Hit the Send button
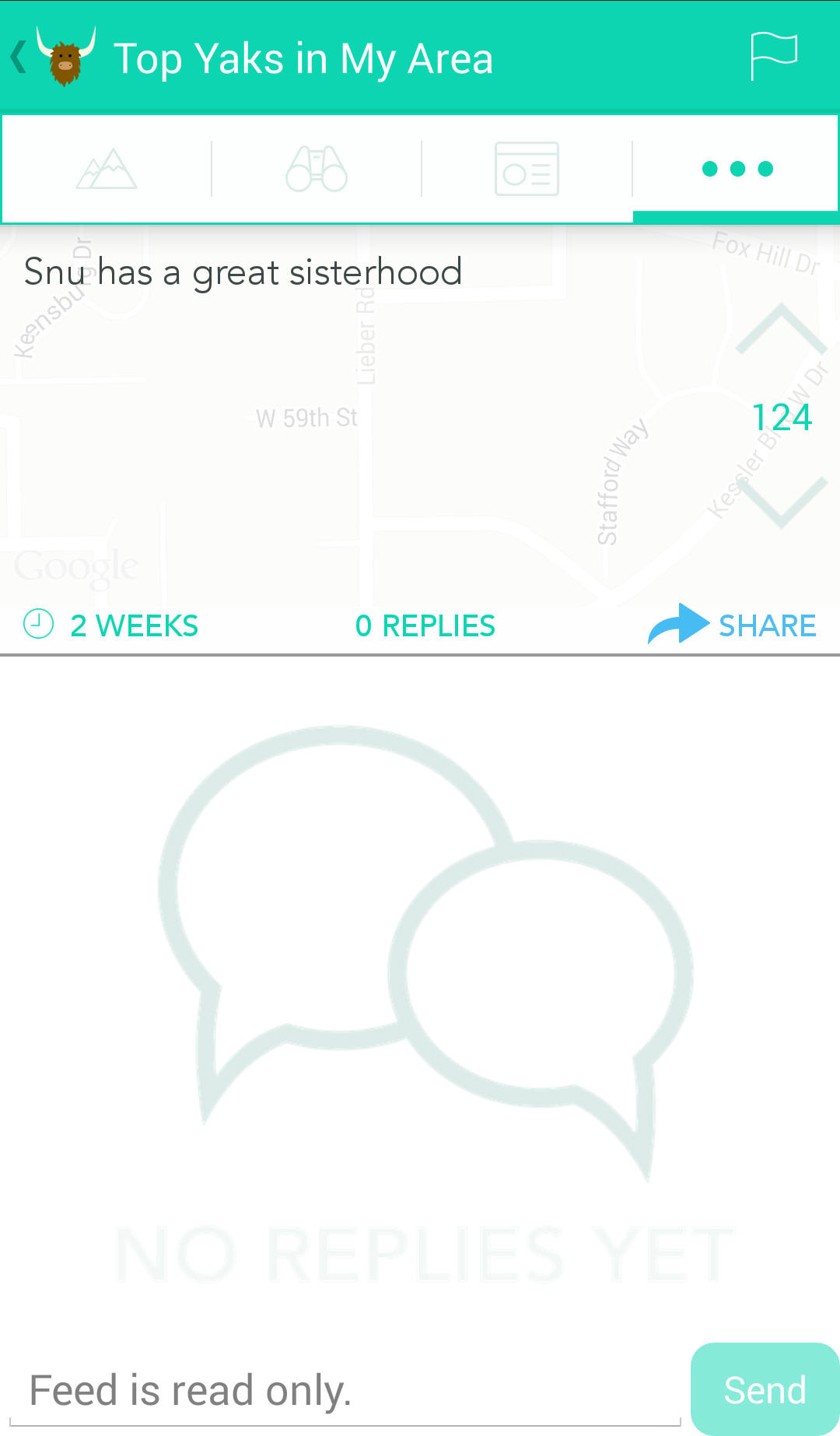Image resolution: width=840 pixels, height=1436 pixels. click(x=765, y=1390)
